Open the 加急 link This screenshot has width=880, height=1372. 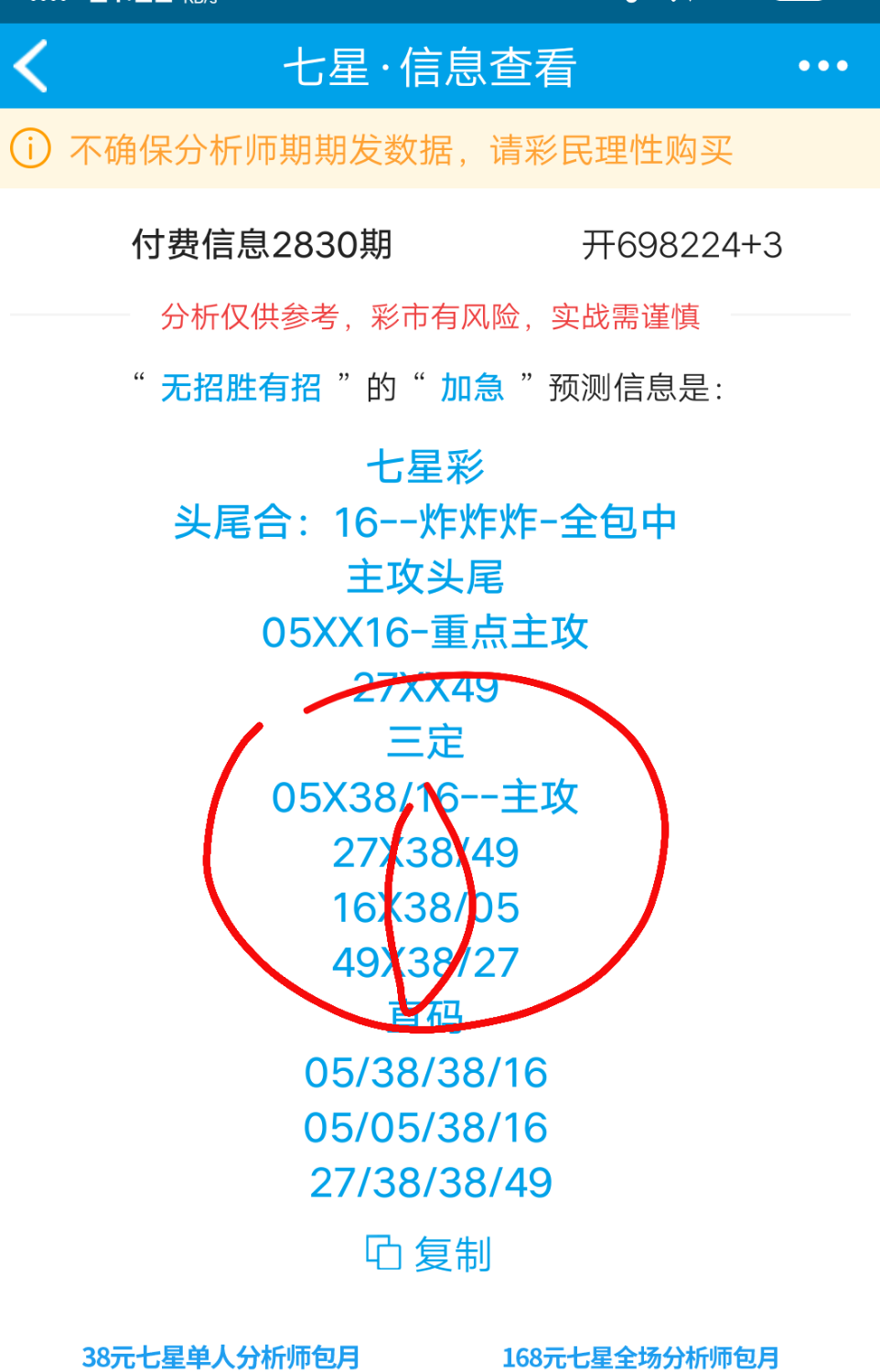[472, 388]
